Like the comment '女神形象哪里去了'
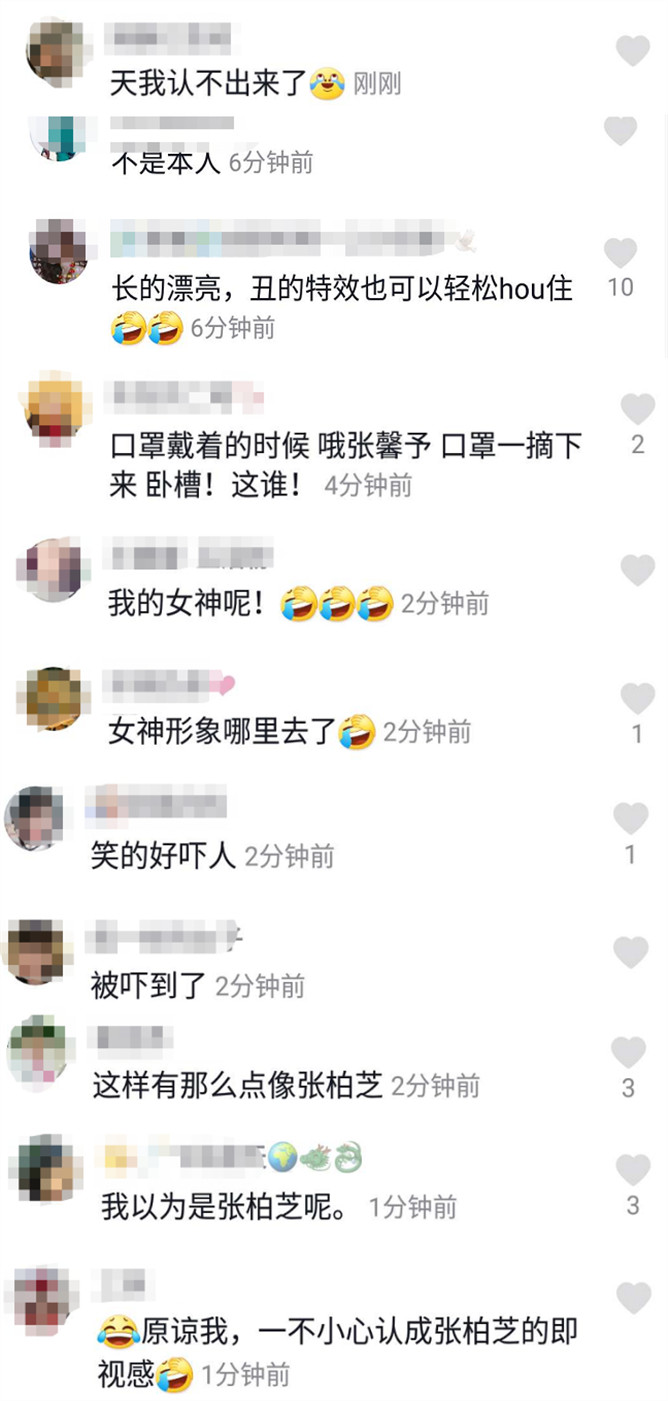 pyautogui.click(x=637, y=698)
